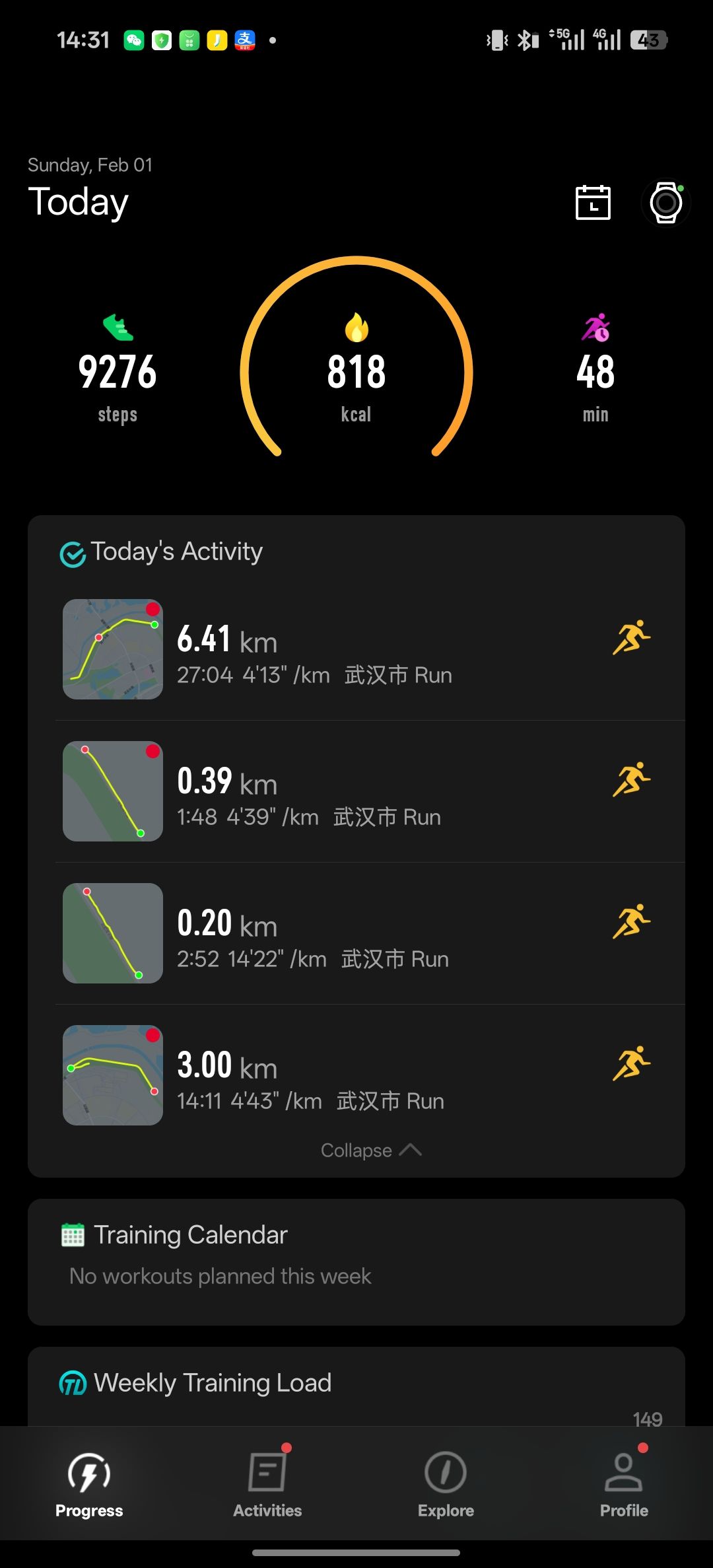View the 48 min activity time

click(595, 373)
